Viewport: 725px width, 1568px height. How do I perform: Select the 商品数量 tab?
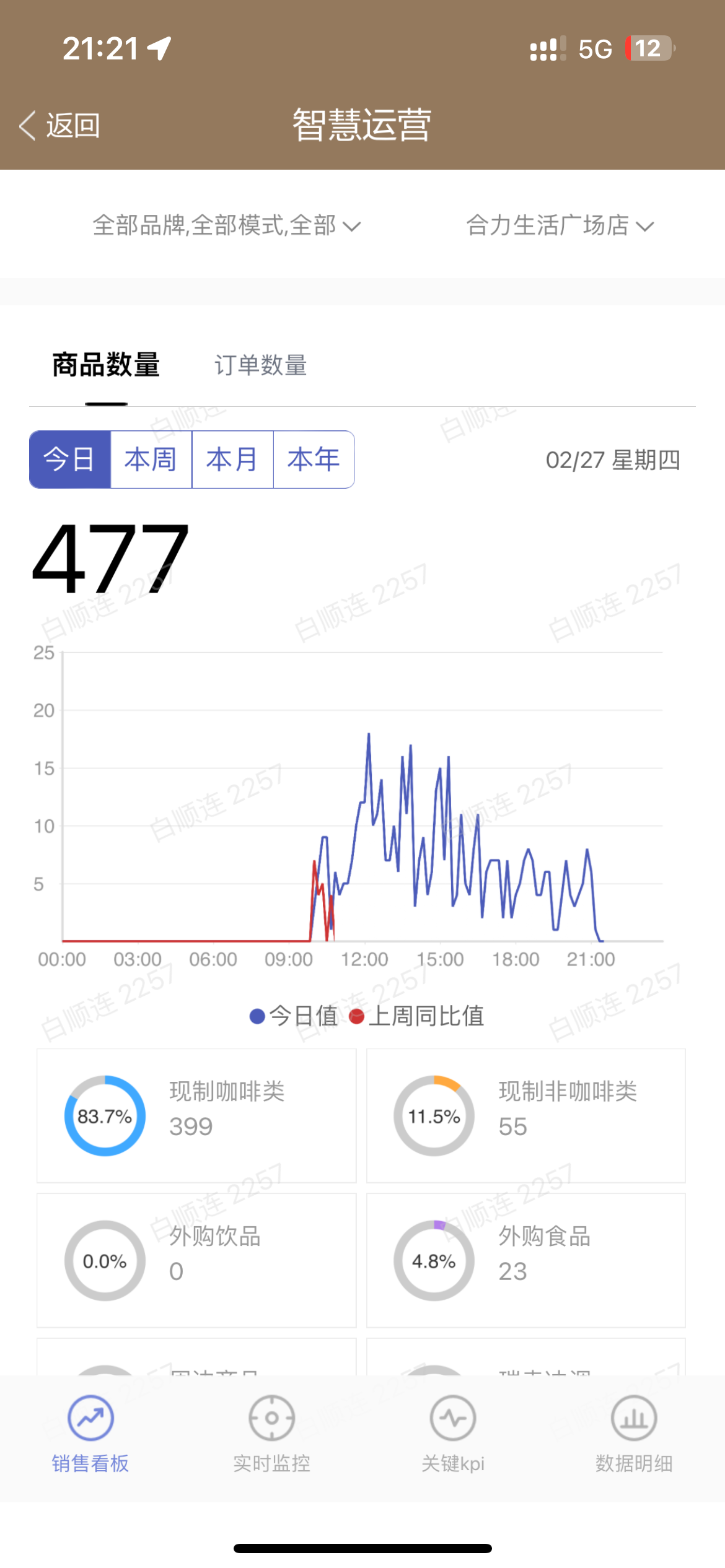pos(106,365)
